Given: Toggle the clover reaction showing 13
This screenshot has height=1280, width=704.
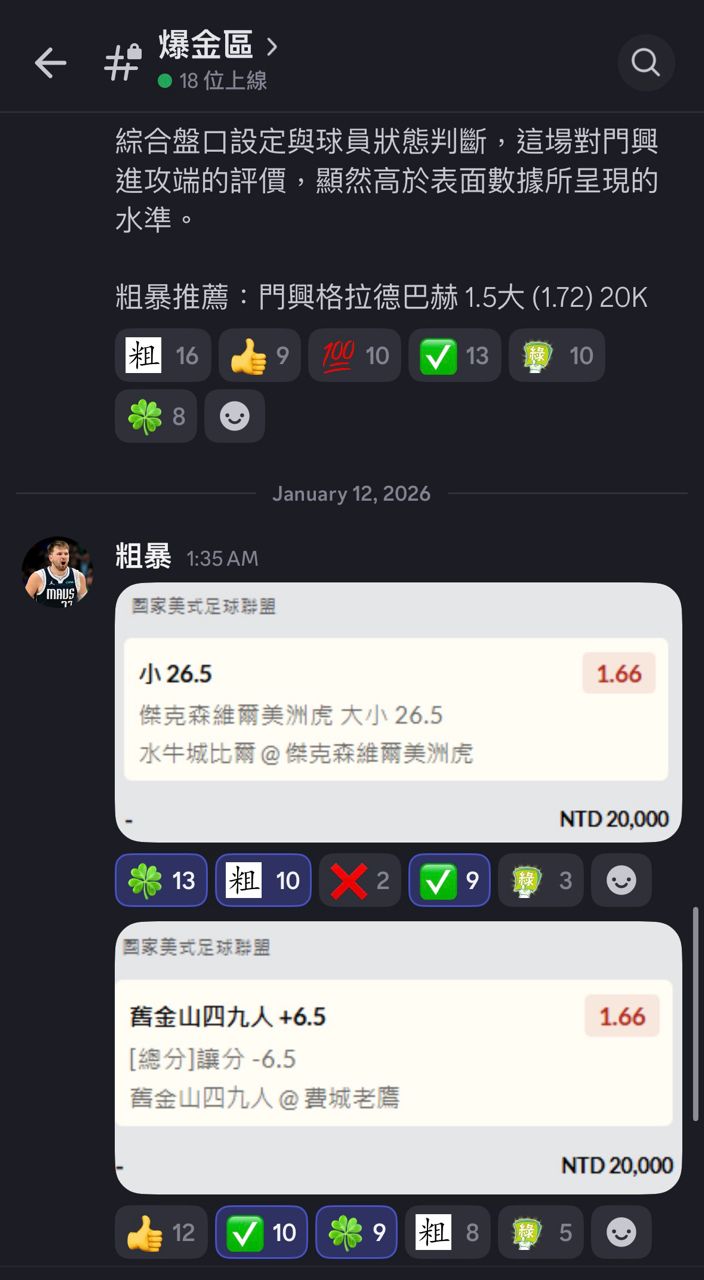Looking at the screenshot, I should 161,880.
